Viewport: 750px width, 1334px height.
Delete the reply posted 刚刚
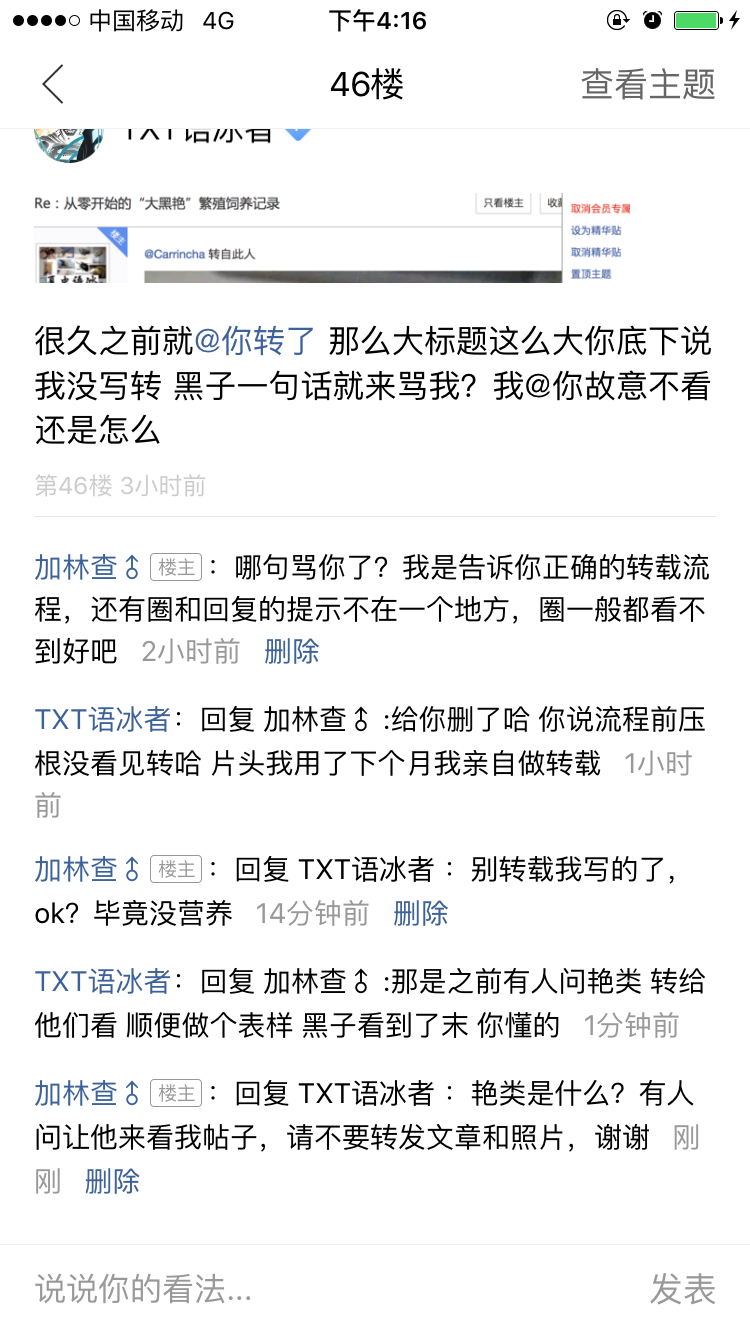pos(112,1182)
